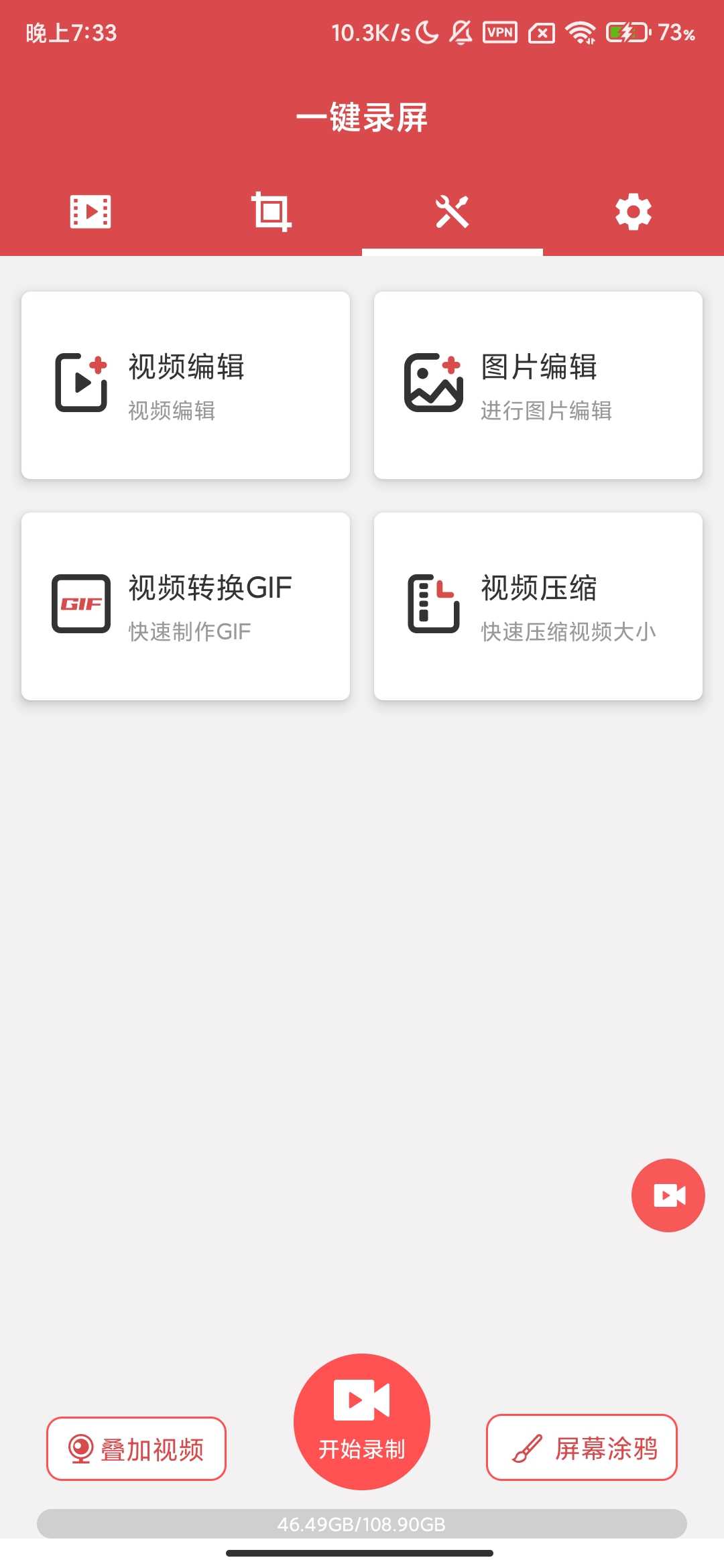Screen dimensions: 724x1568
Task: Open the settings gear icon
Action: point(633,211)
